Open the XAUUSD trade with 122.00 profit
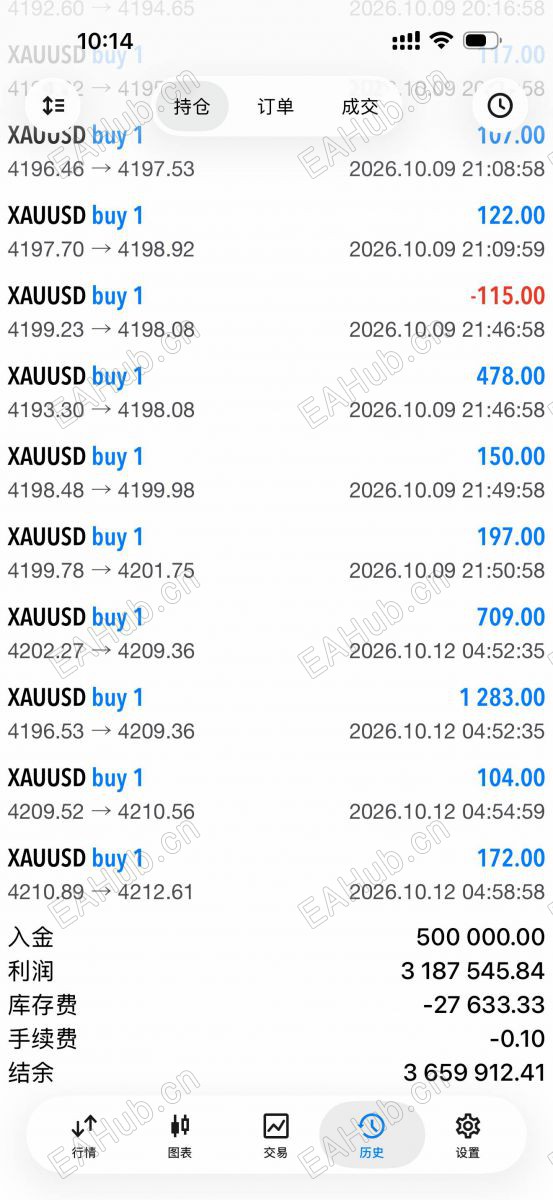This screenshot has height=1200, width=553. 276,231
